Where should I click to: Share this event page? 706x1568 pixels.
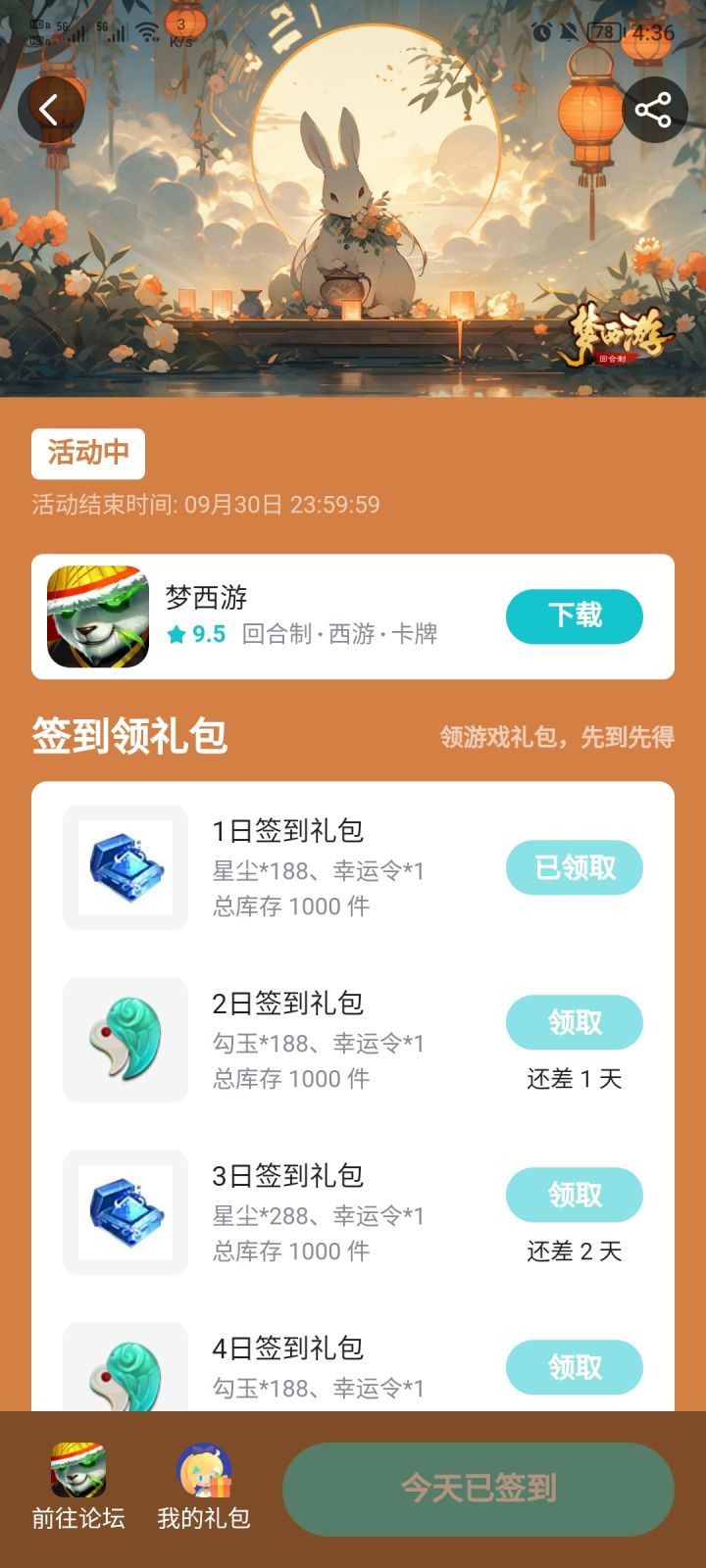(654, 110)
